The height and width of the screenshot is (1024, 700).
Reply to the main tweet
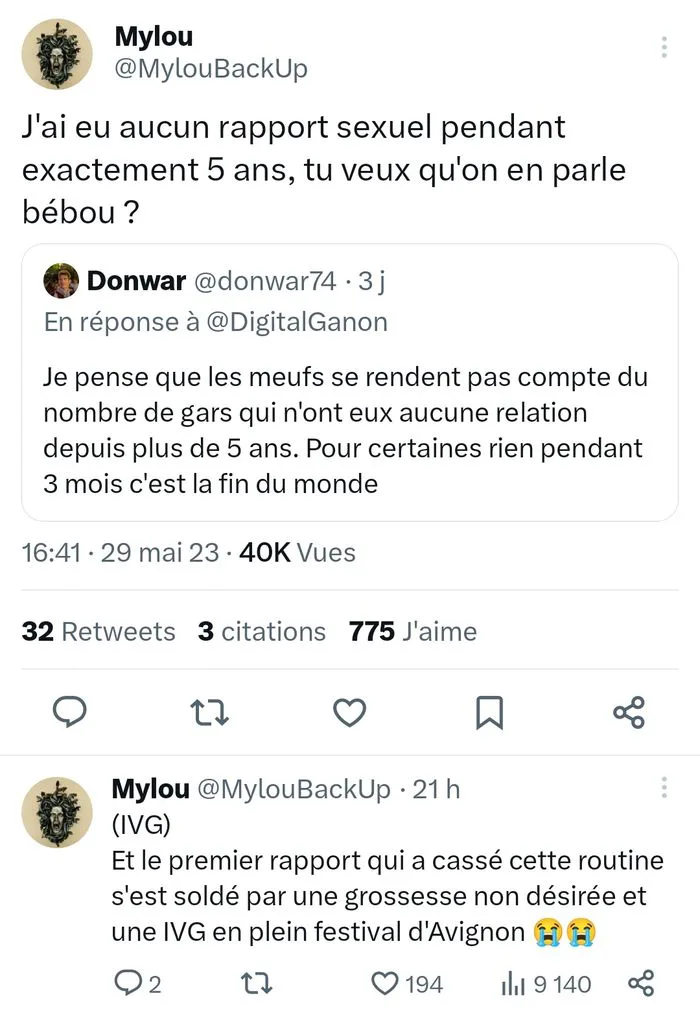(70, 712)
